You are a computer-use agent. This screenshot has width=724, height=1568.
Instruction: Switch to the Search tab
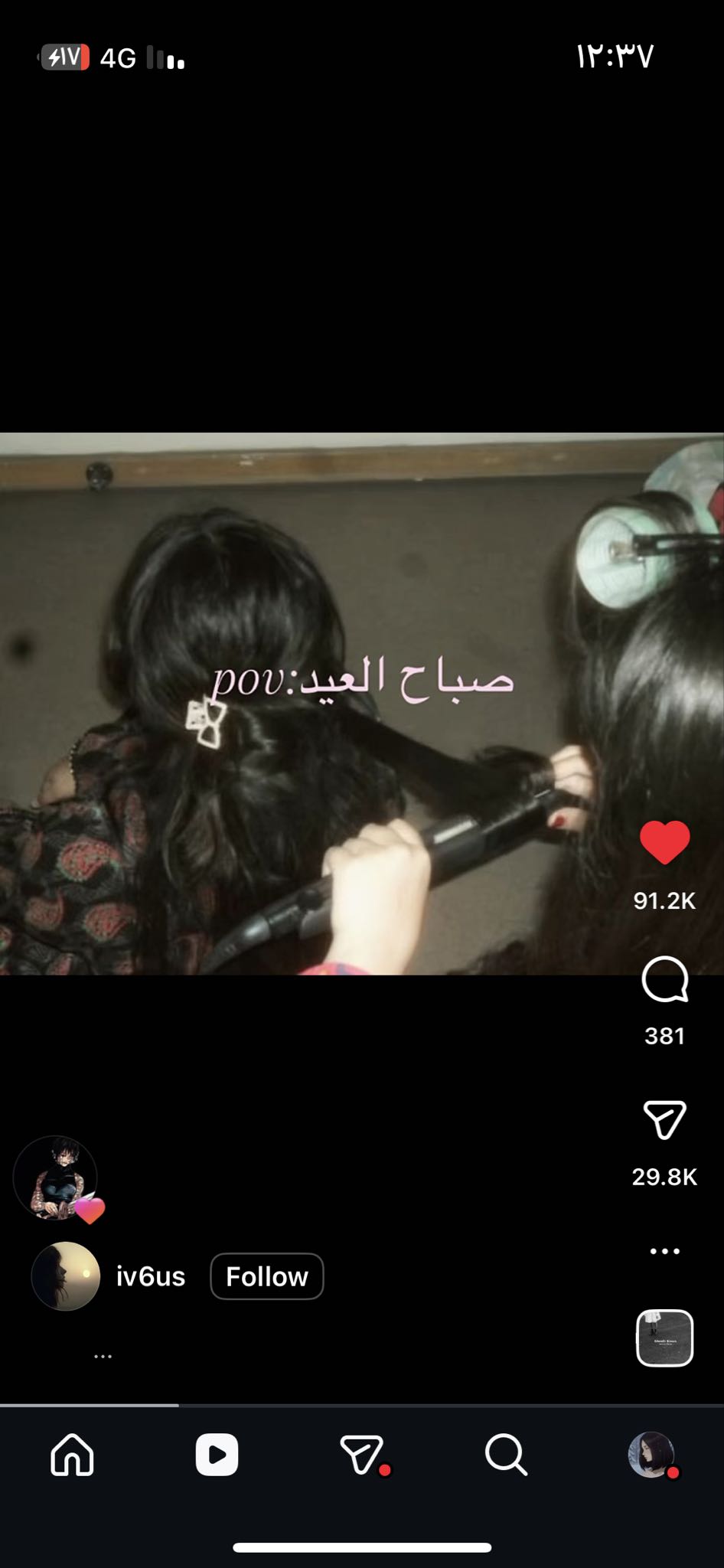pos(506,1454)
